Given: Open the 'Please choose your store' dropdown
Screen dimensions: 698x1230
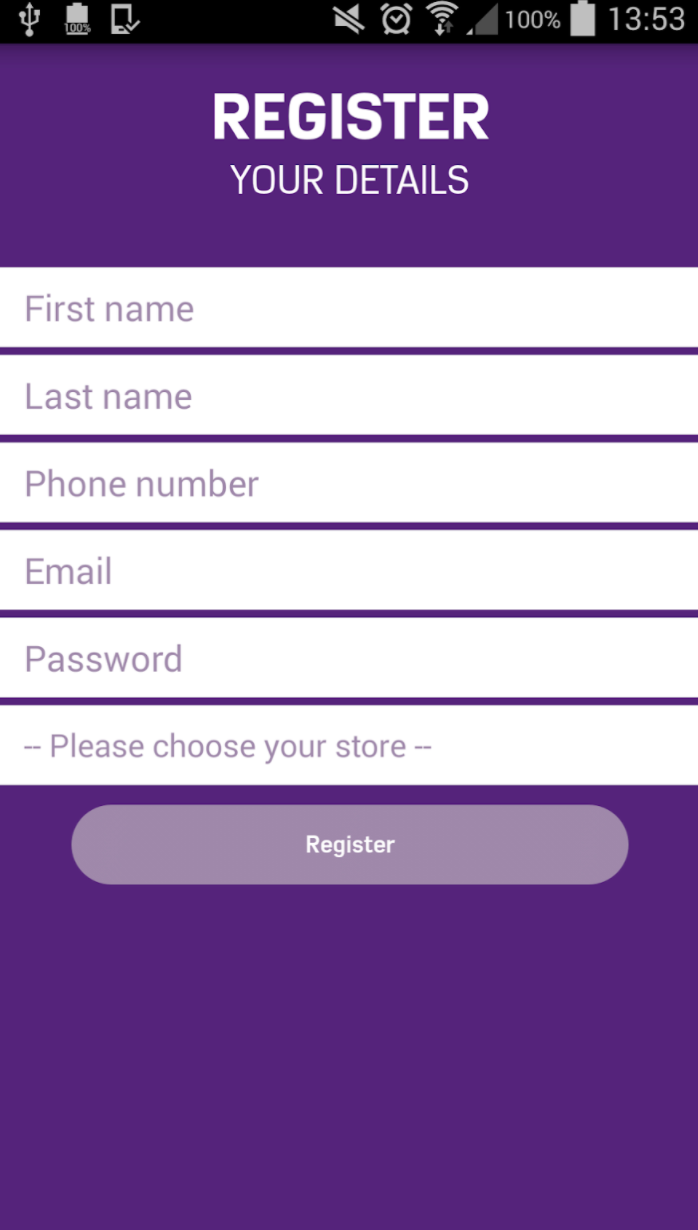Looking at the screenshot, I should tap(349, 746).
